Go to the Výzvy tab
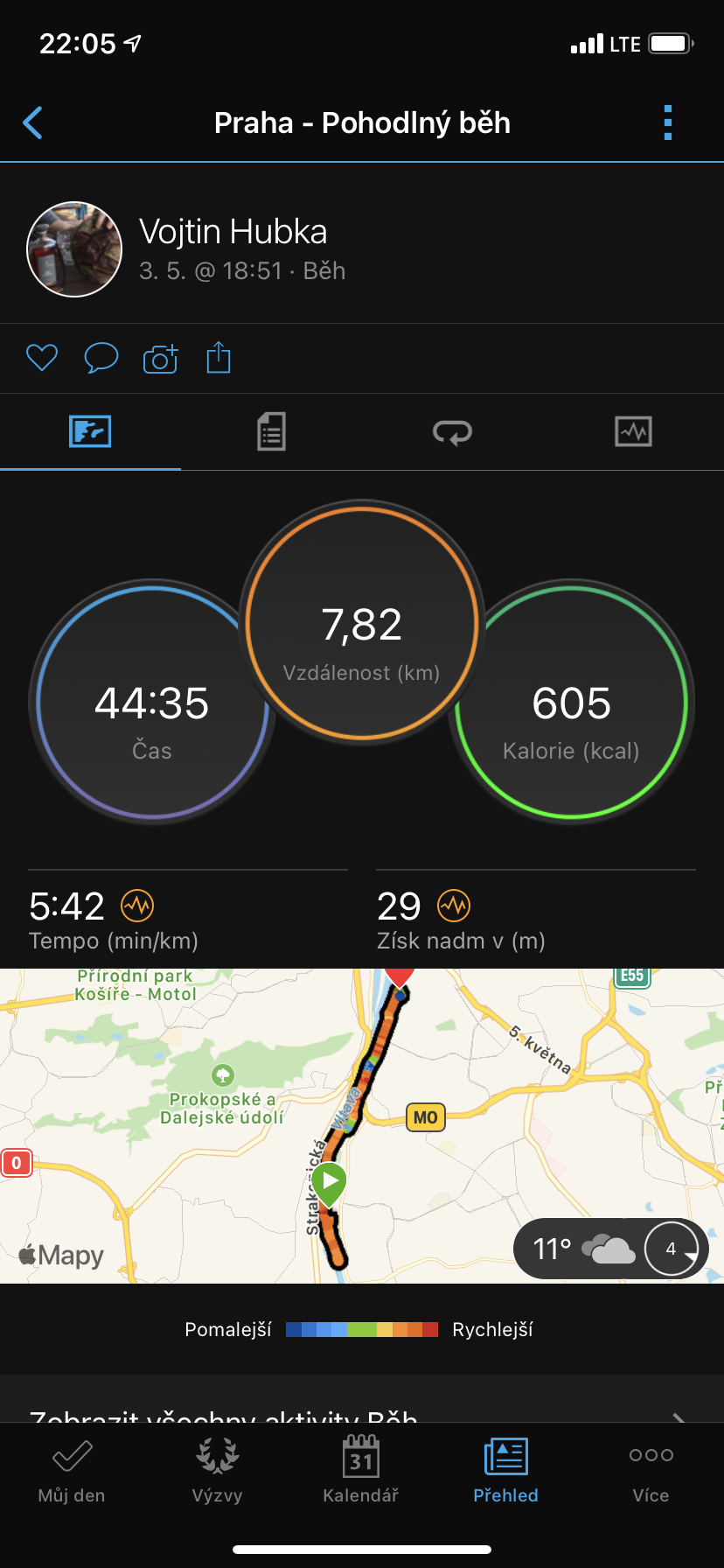724x1568 pixels. [x=217, y=1471]
